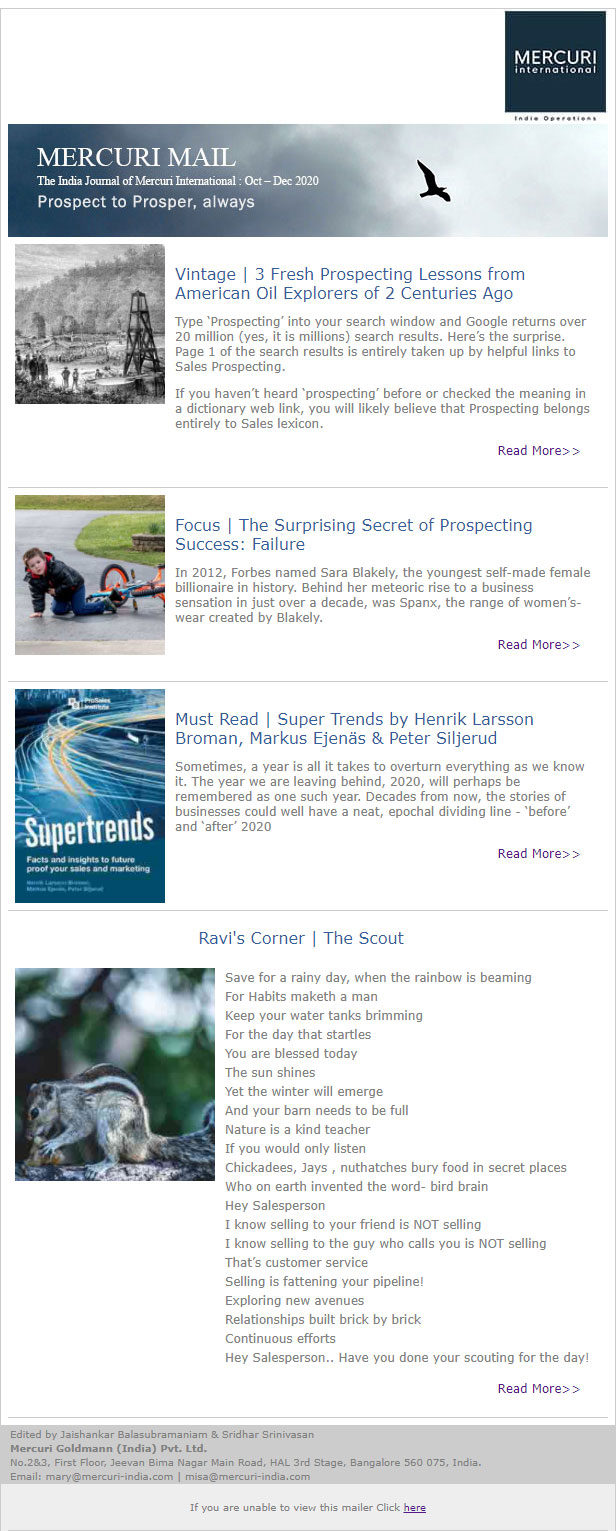Open Read More under the Focus article
The width and height of the screenshot is (616, 1531).
pyautogui.click(x=538, y=645)
